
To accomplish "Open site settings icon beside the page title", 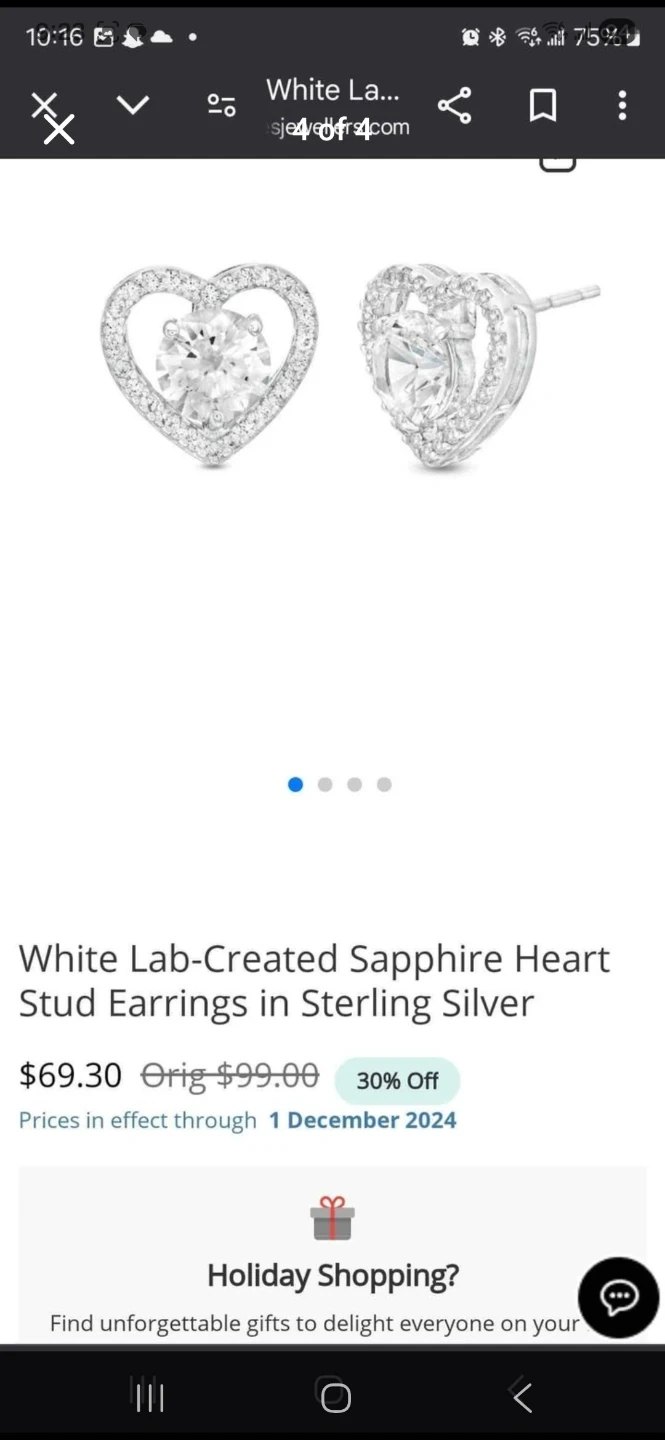I will tap(221, 105).
